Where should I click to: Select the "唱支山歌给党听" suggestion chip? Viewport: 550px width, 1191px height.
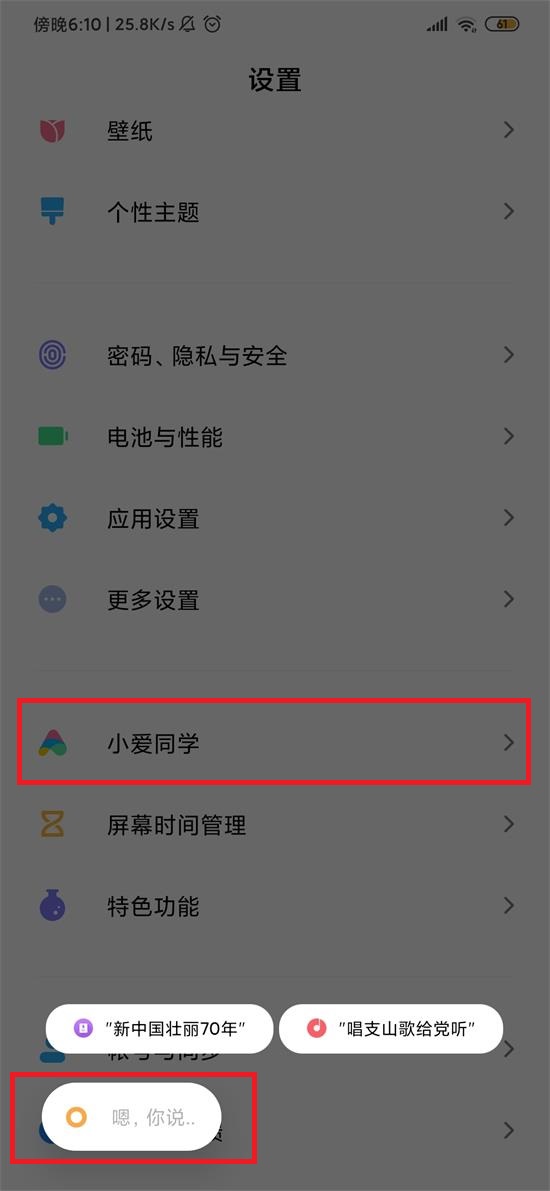tap(391, 1028)
